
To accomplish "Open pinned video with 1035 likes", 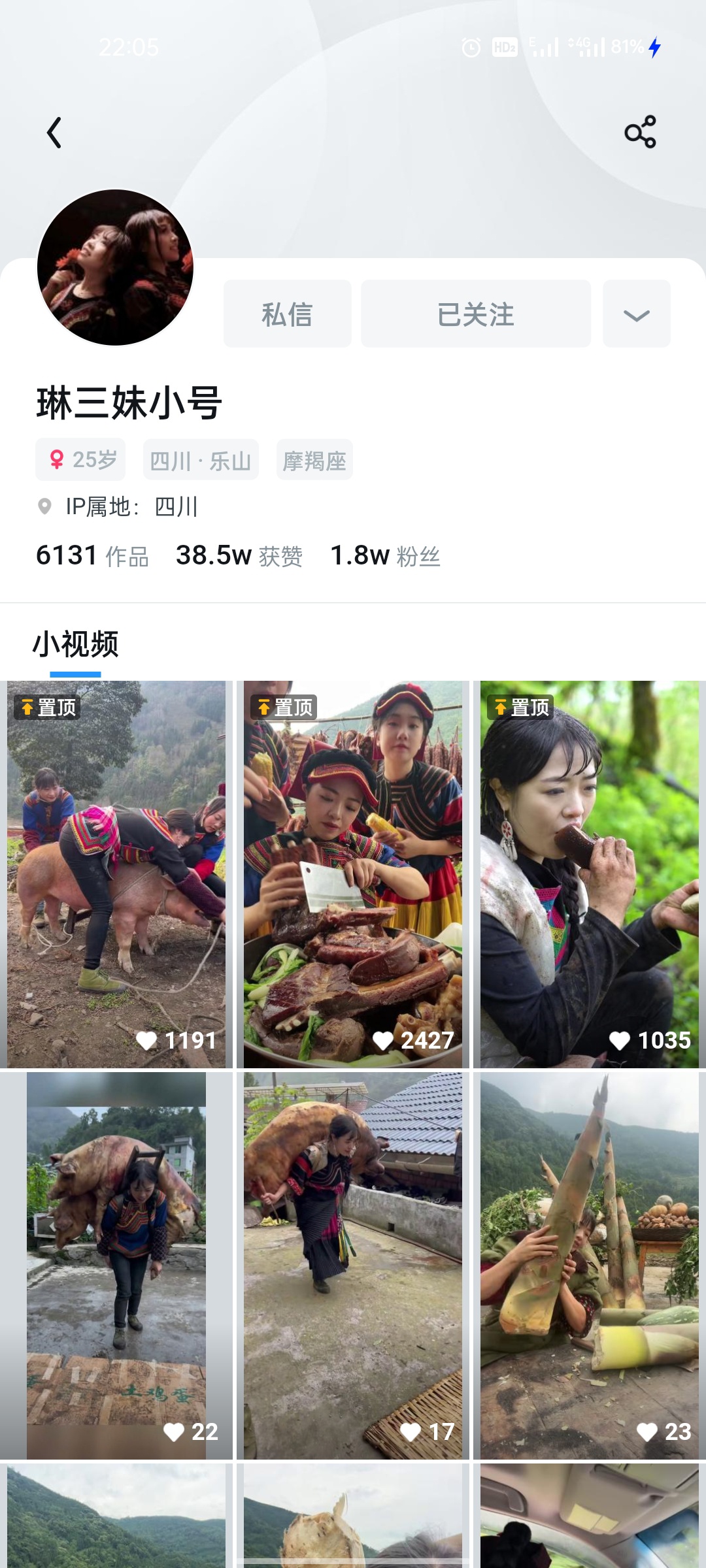I will 590,874.
